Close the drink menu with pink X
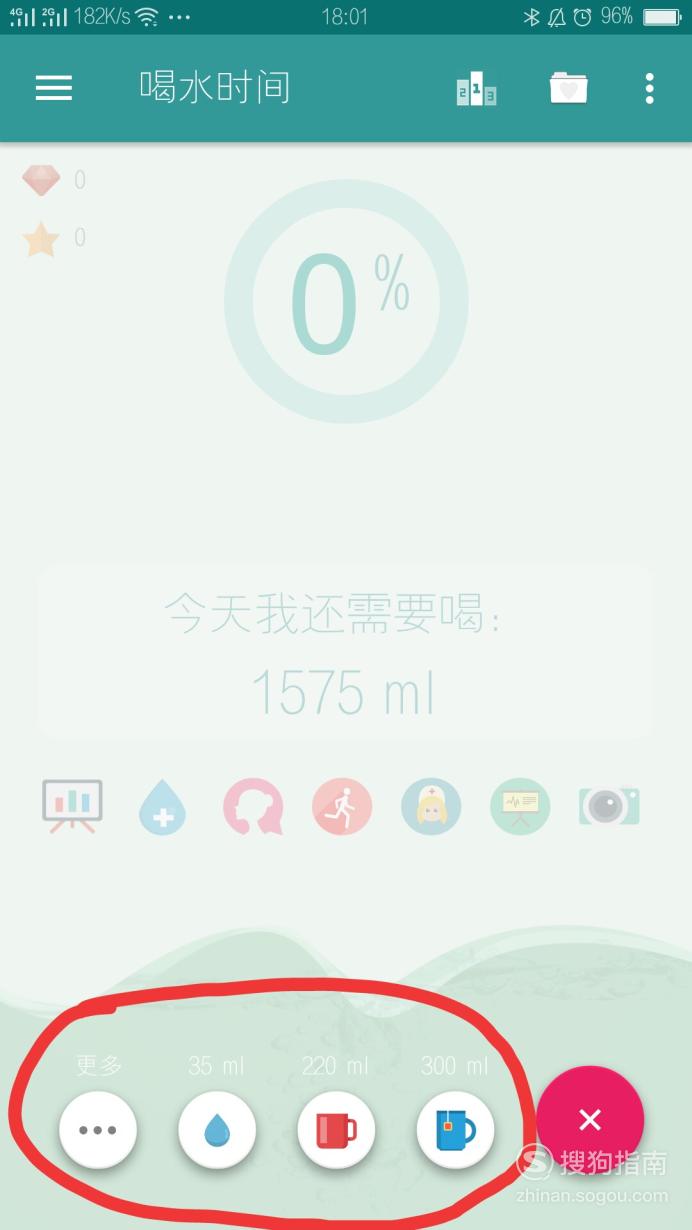The height and width of the screenshot is (1230, 692). [590, 1120]
